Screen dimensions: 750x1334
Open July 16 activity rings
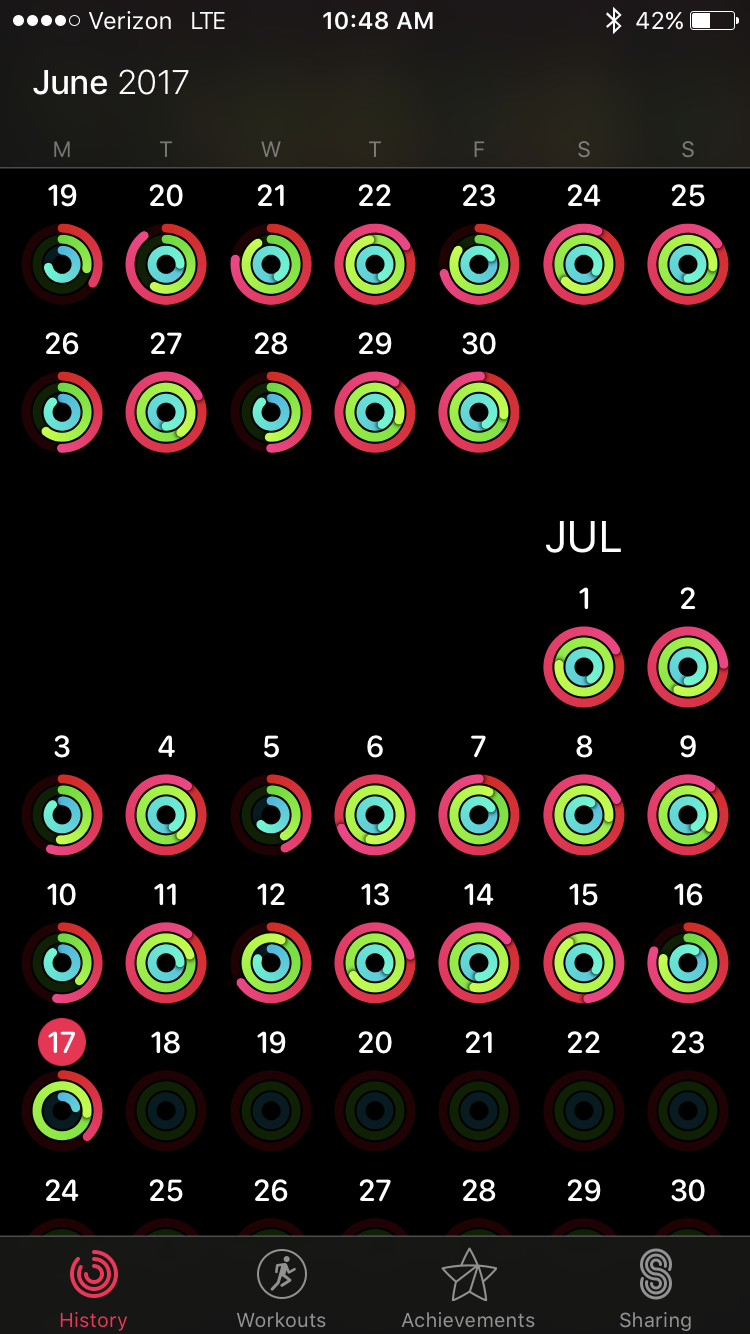click(688, 963)
